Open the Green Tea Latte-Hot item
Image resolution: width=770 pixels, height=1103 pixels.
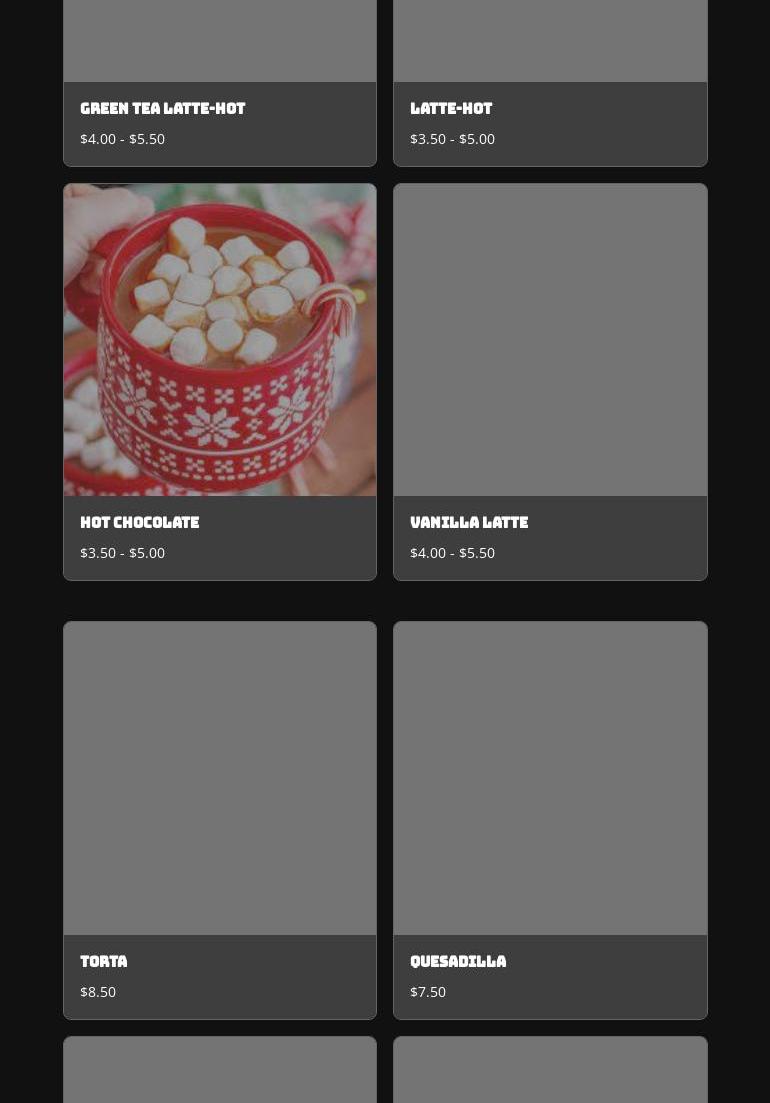click(x=219, y=108)
